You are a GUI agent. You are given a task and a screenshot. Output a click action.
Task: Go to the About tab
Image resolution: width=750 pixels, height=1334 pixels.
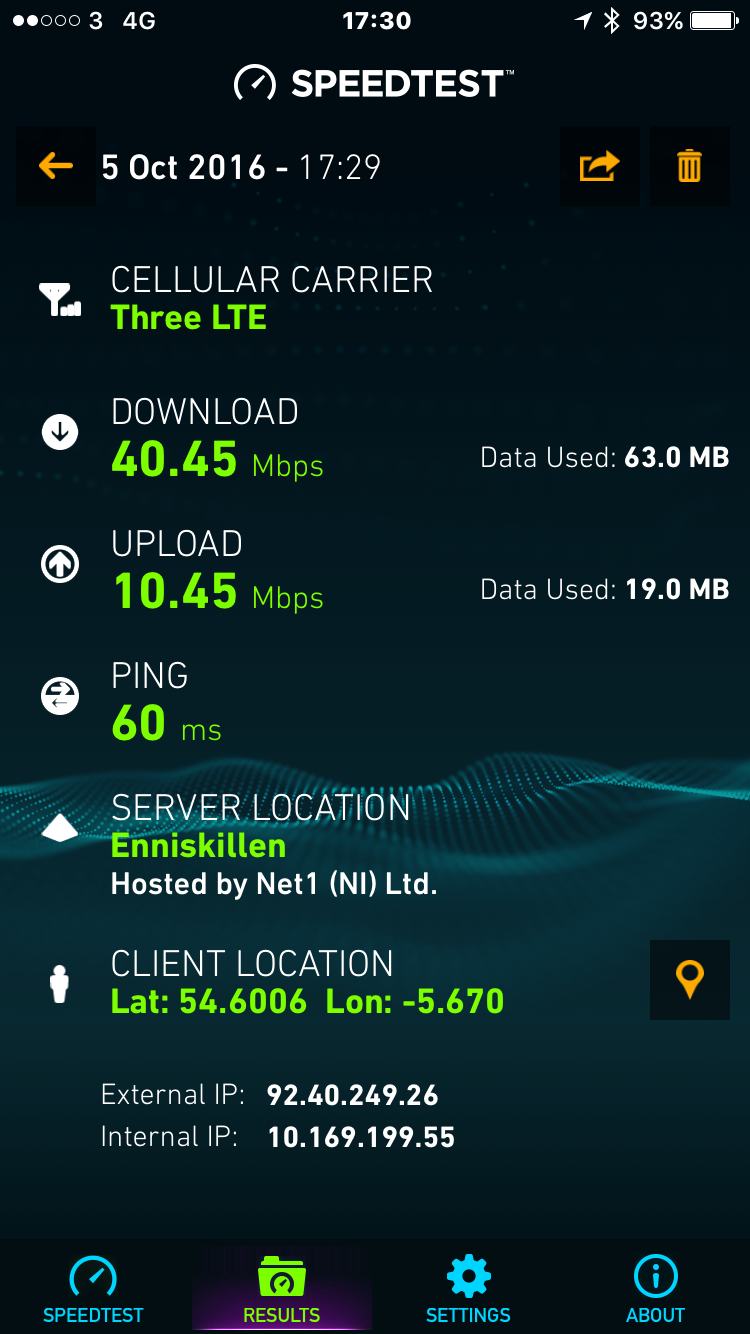click(x=656, y=1288)
